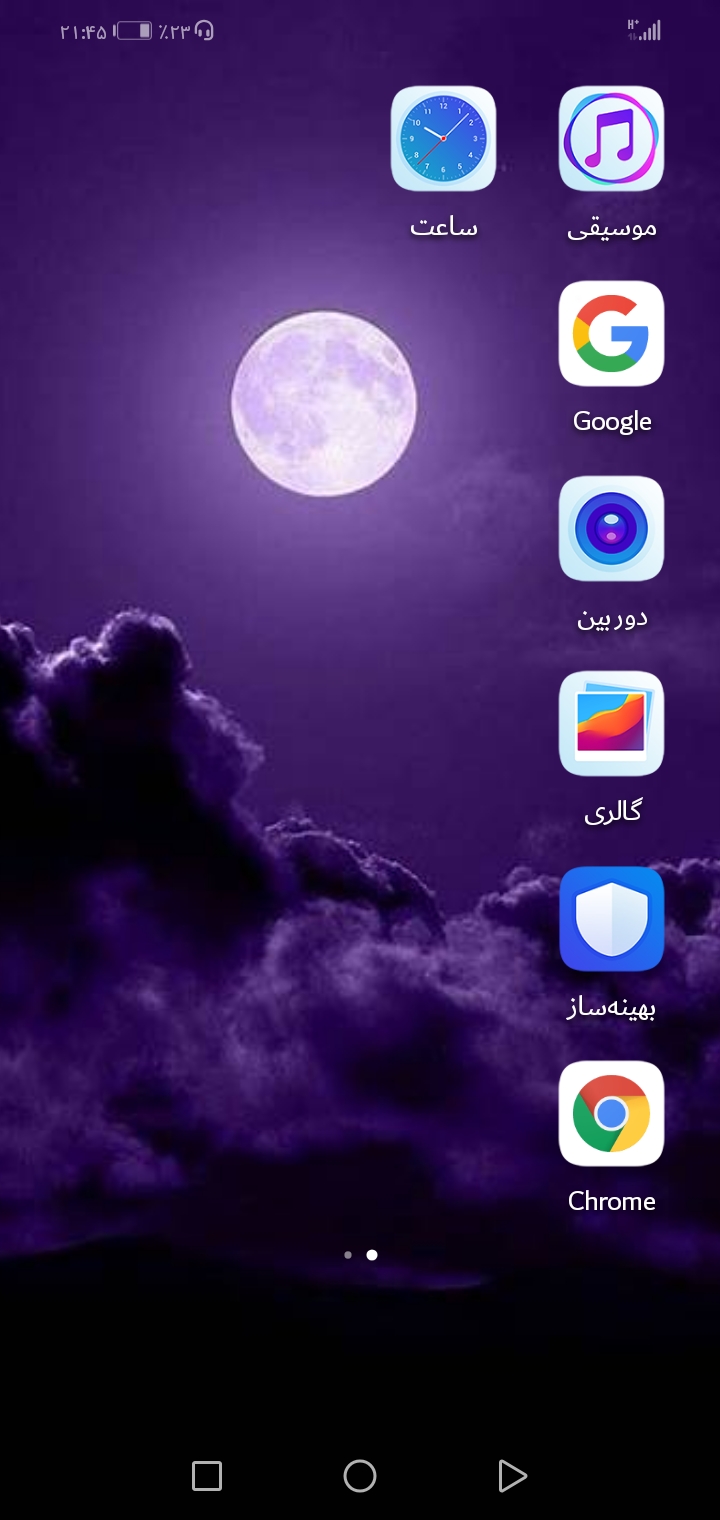Open the Music (موسیقی) app

point(611,139)
